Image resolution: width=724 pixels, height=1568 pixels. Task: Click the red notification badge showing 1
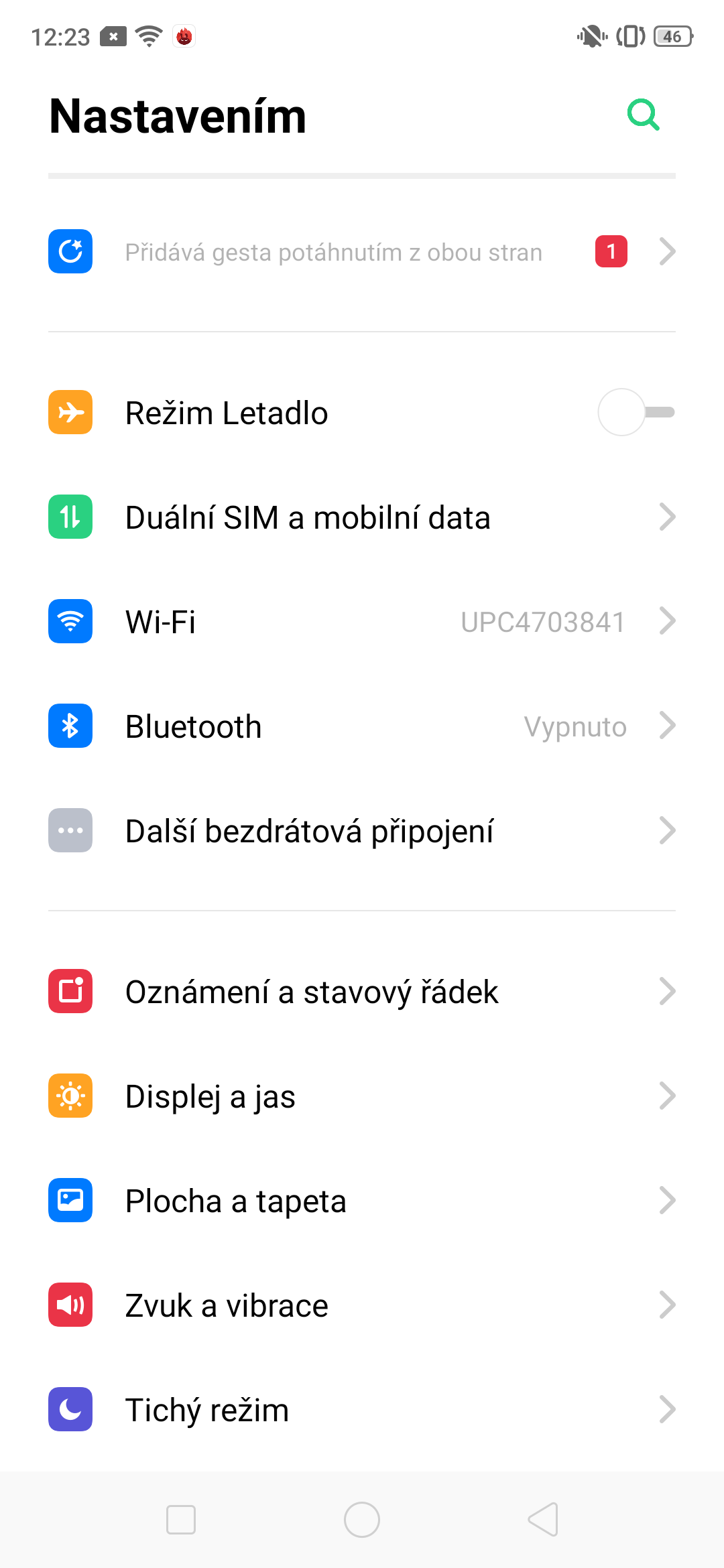point(611,251)
